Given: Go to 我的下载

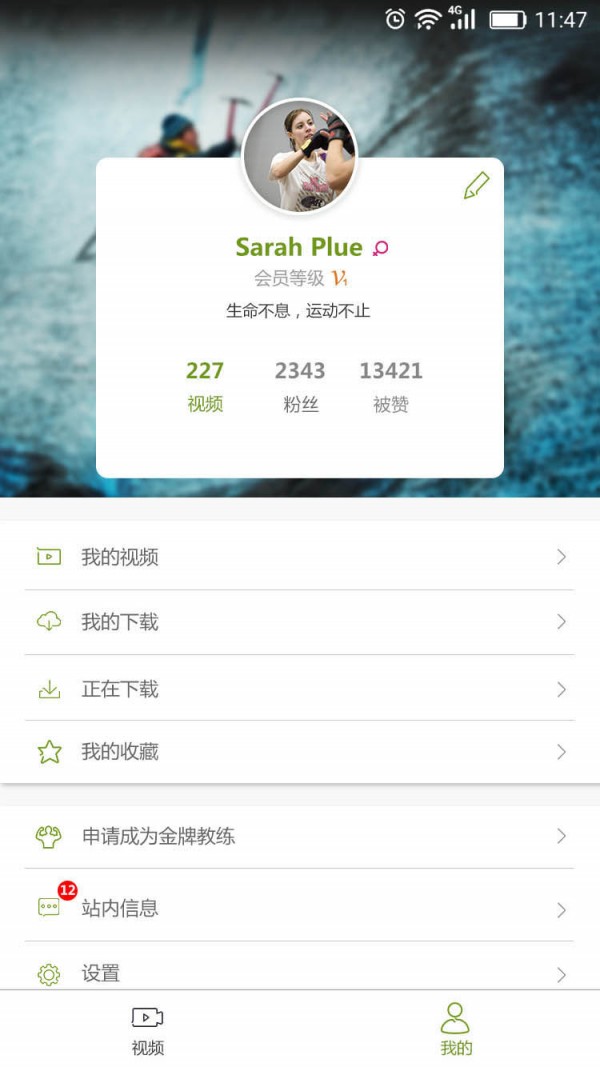Looking at the screenshot, I should [x=300, y=622].
